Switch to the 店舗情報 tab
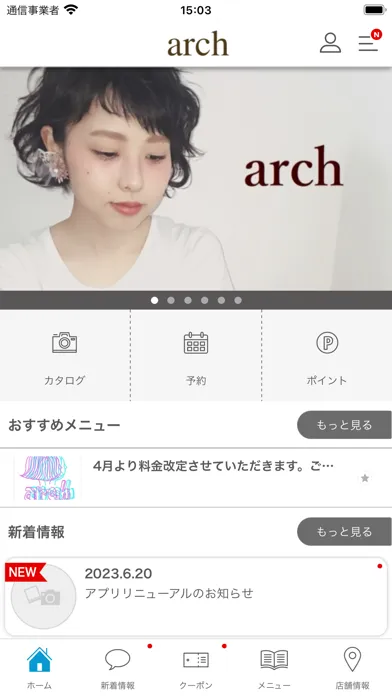 [x=352, y=668]
